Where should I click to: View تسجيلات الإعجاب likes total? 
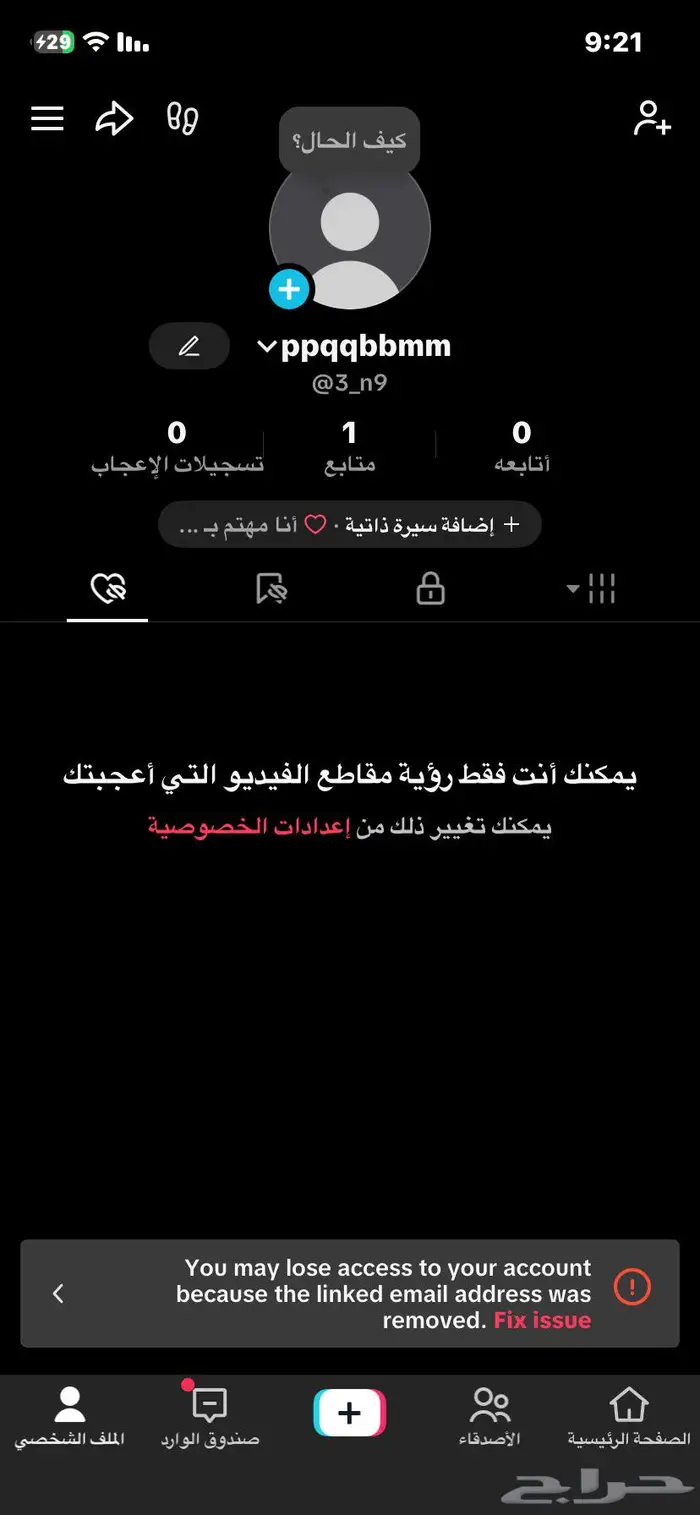177,446
